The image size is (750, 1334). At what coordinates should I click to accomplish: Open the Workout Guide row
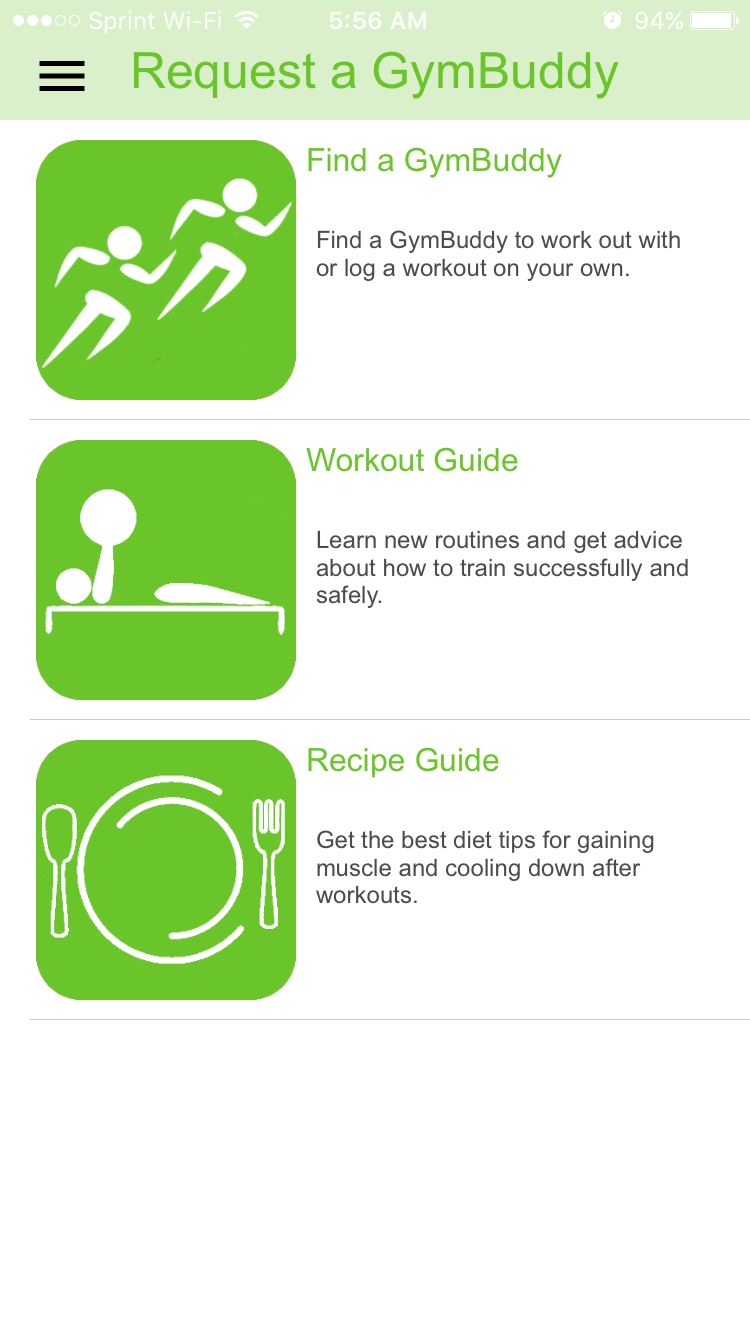(390, 570)
